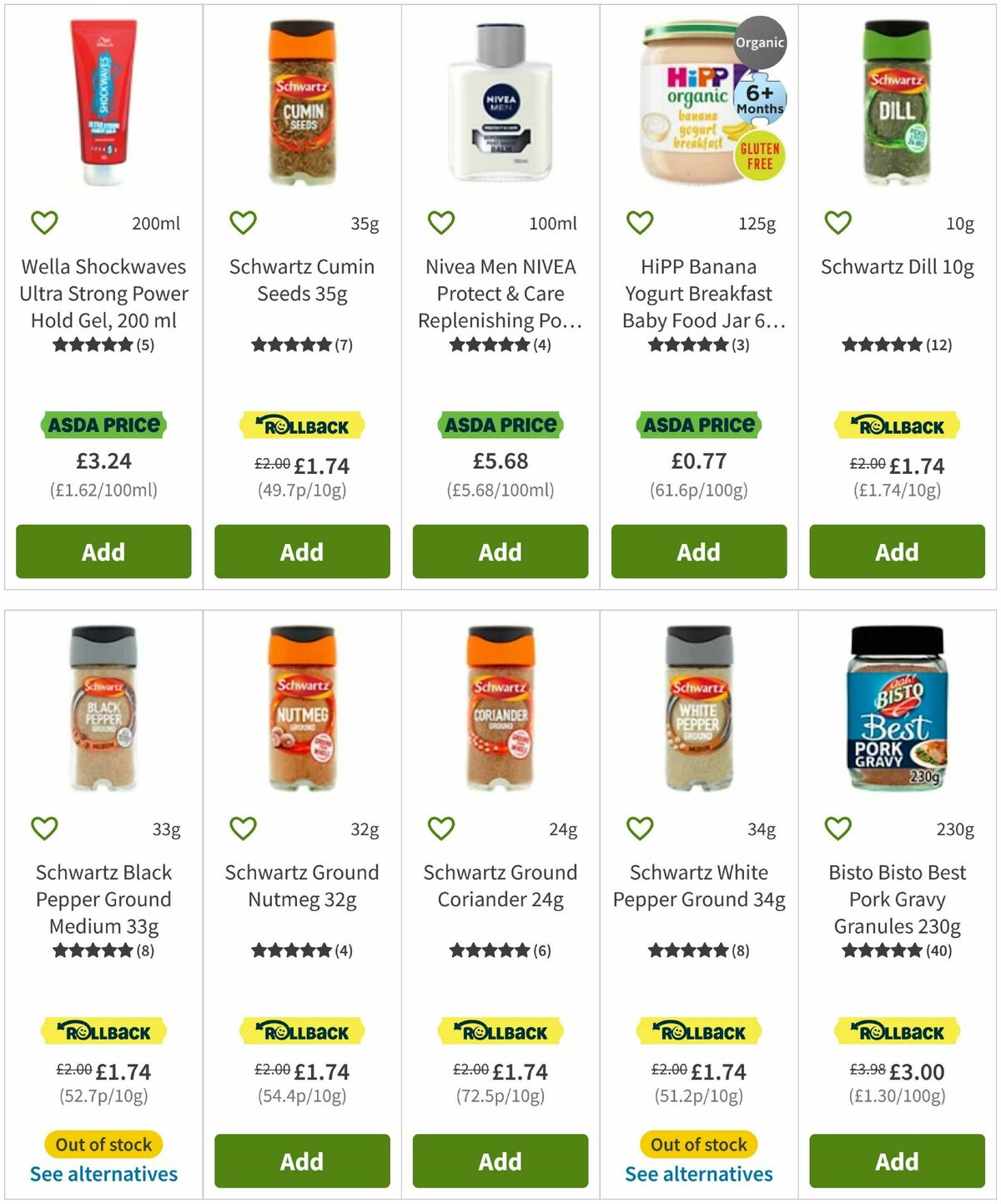The image size is (1001, 1204).
Task: Add Schwartz Dill to trolley
Action: (897, 552)
